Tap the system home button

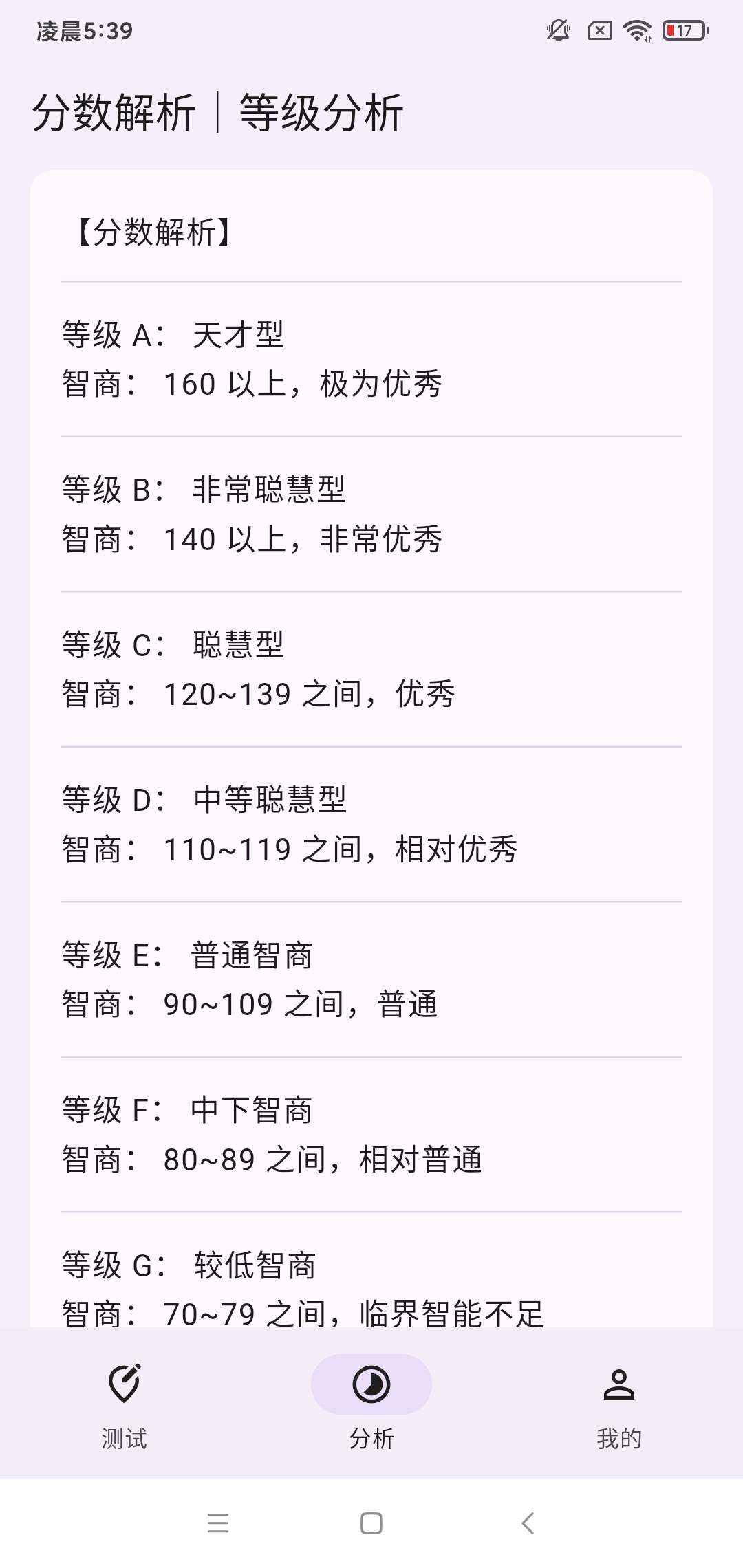[371, 1523]
